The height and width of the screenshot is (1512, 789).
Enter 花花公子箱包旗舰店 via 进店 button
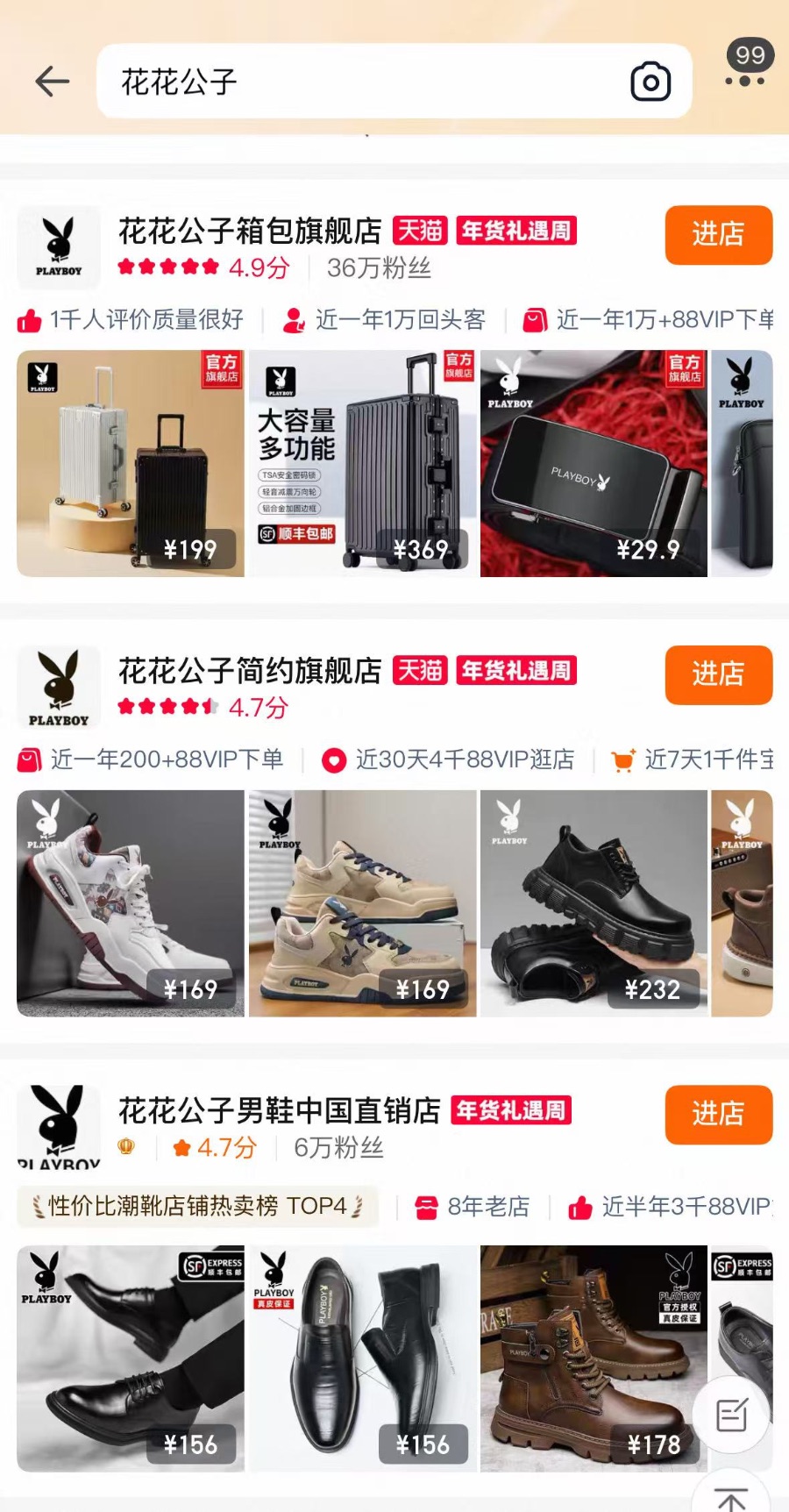coord(718,234)
